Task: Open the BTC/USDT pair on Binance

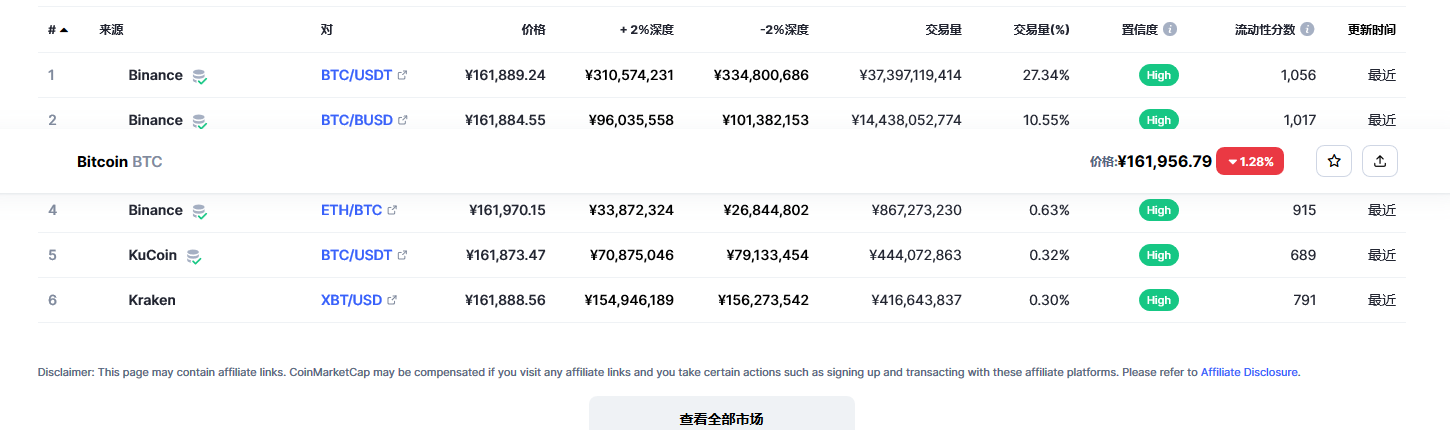Action: click(x=356, y=75)
